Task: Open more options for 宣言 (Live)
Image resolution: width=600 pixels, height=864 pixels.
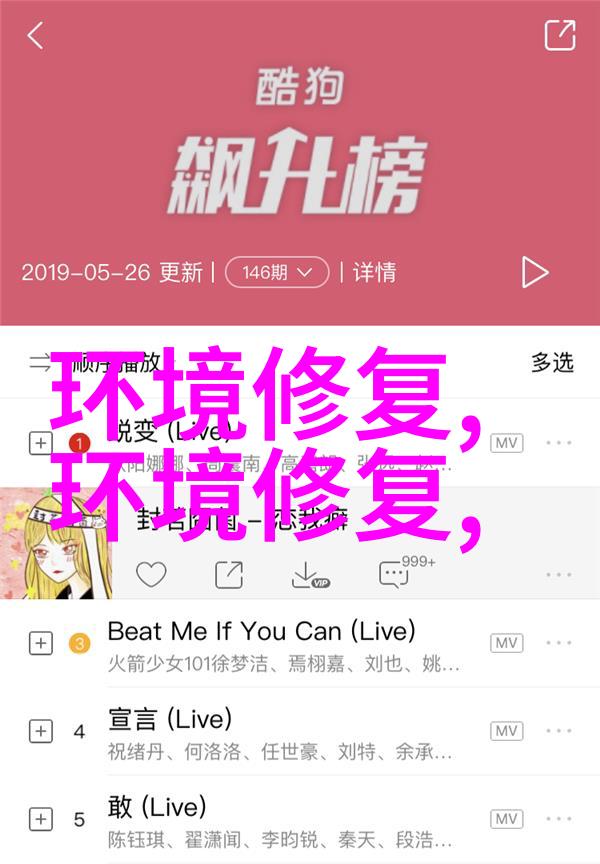Action: (558, 731)
